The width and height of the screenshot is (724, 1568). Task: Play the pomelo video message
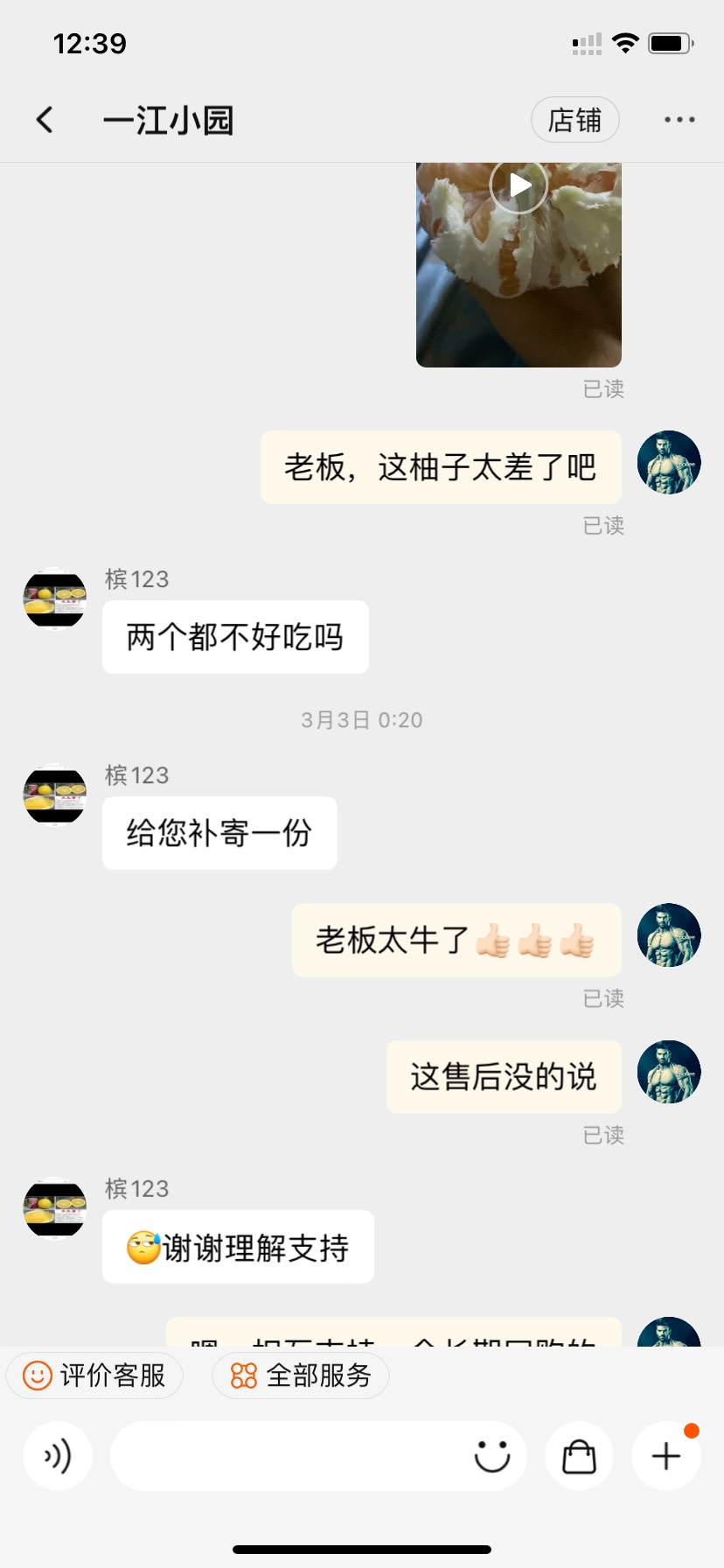519,185
